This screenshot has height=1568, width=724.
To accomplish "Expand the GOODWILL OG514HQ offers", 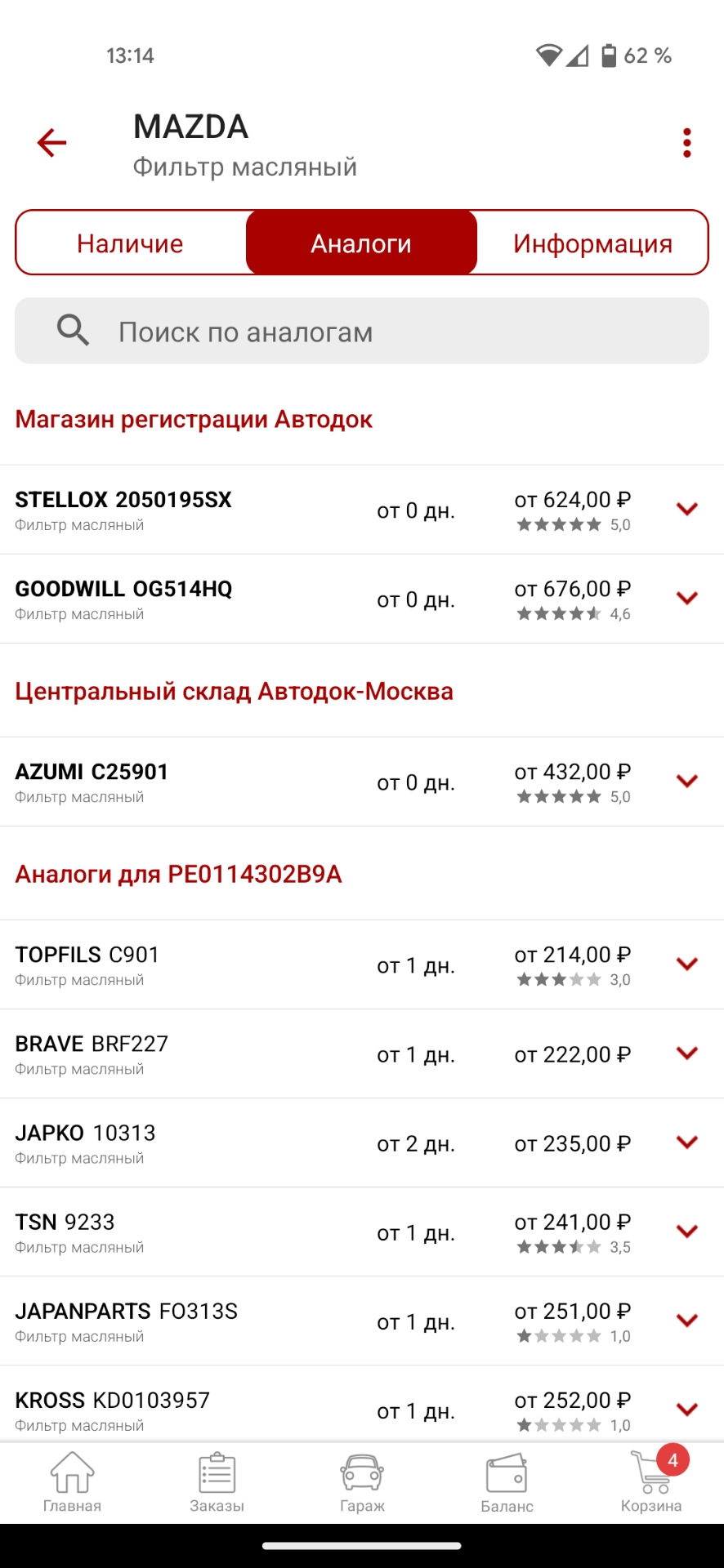I will [687, 599].
